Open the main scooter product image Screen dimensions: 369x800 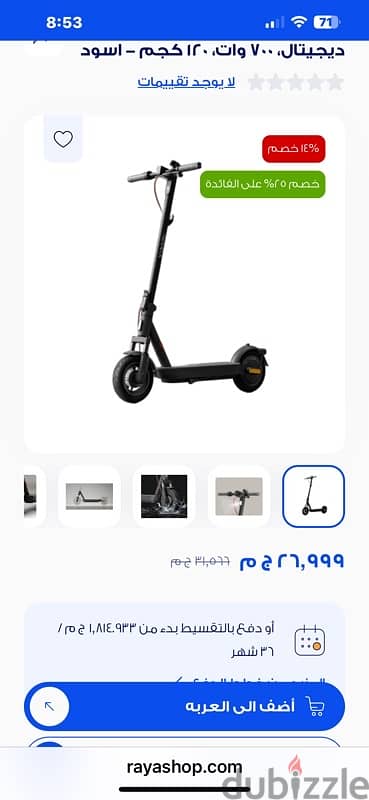pos(184,284)
